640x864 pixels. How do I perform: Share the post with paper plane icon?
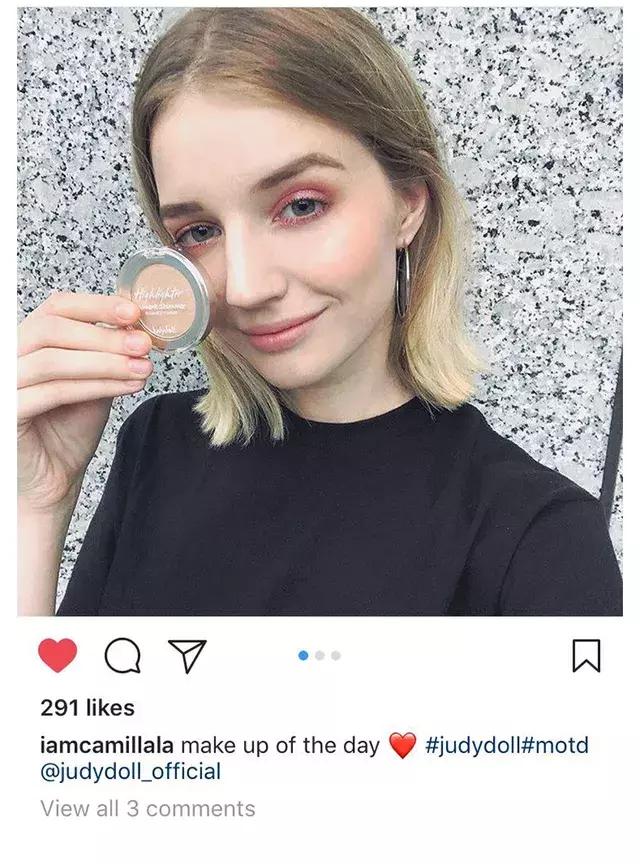[x=187, y=655]
